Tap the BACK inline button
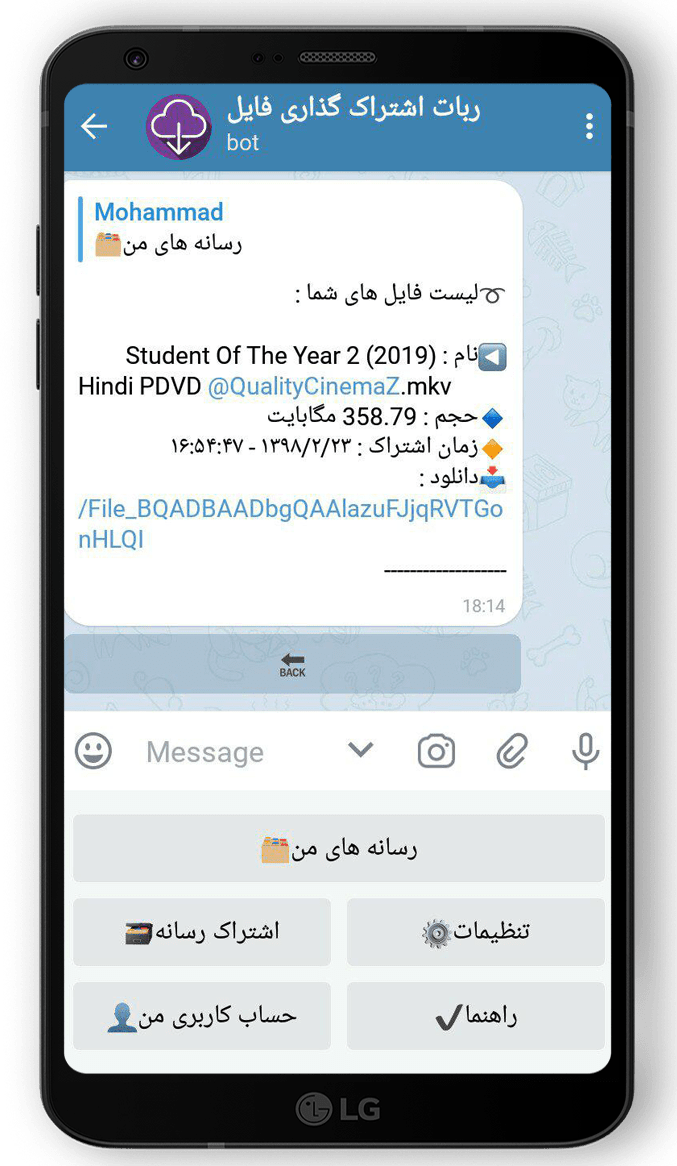 (x=292, y=664)
